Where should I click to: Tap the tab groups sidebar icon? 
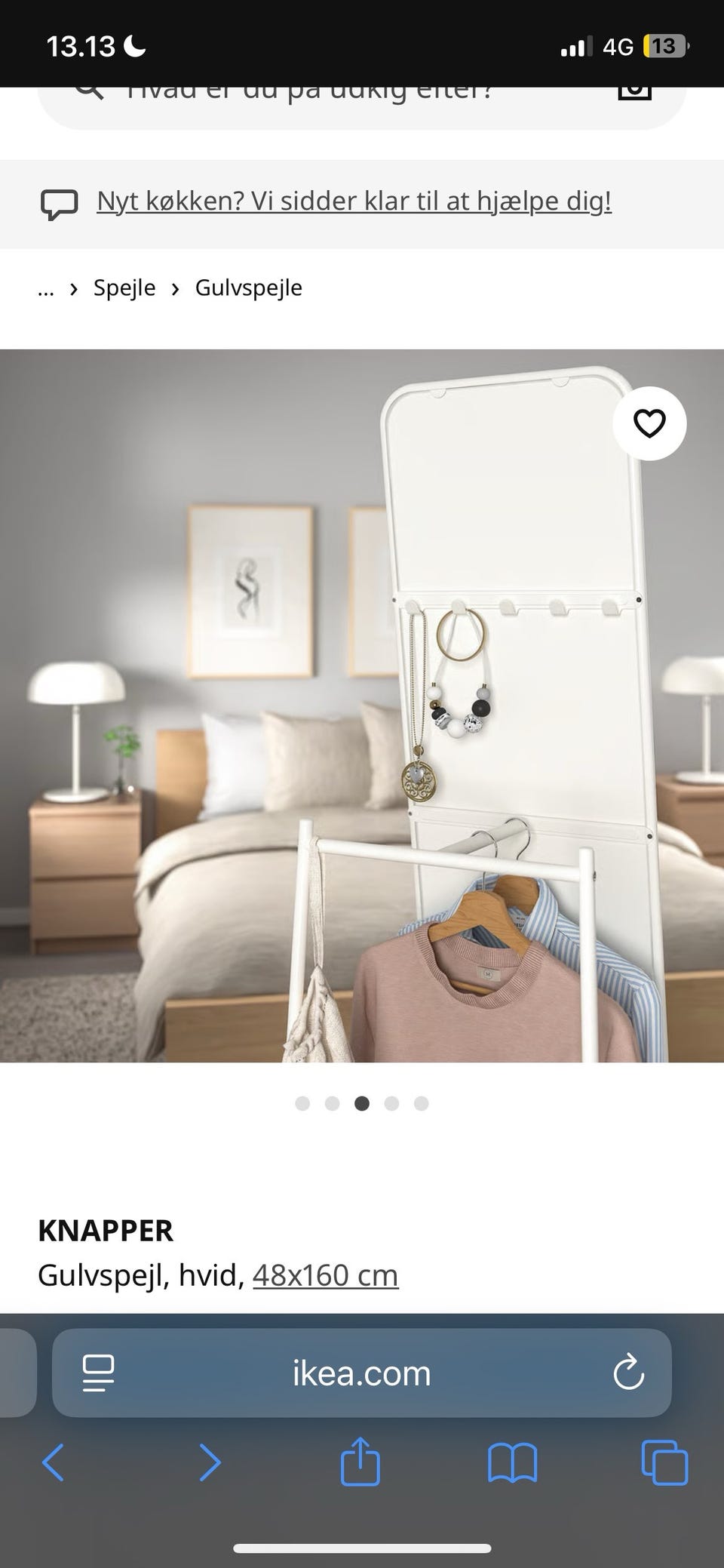coord(98,1373)
